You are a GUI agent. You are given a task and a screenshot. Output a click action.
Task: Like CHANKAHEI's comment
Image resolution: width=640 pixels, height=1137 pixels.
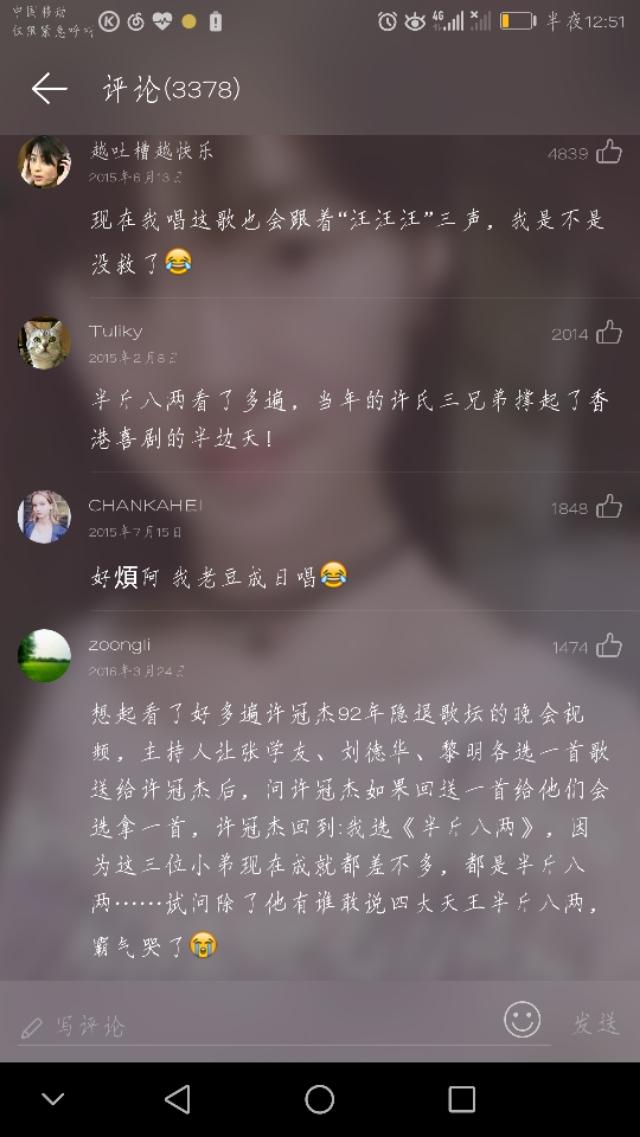pyautogui.click(x=609, y=507)
